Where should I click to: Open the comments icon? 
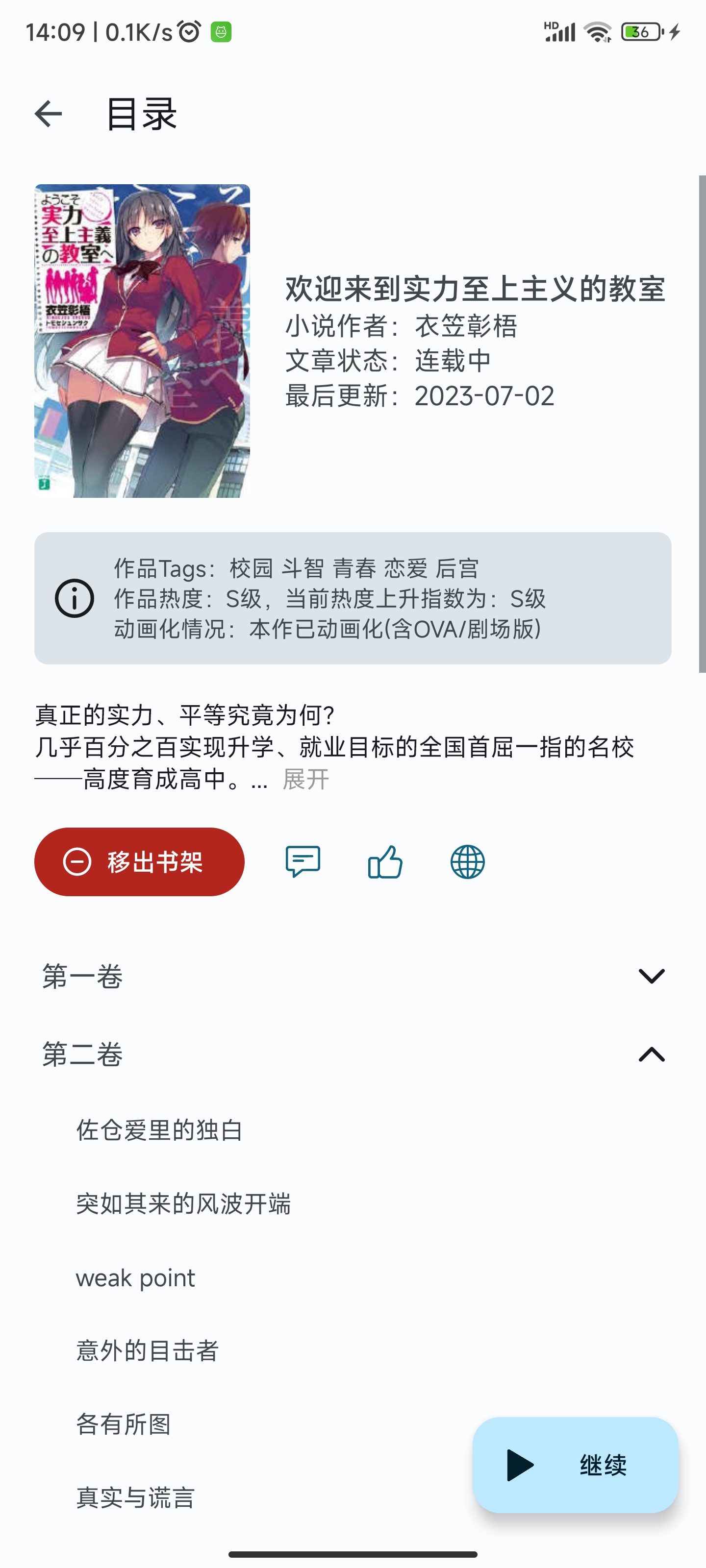tap(303, 861)
